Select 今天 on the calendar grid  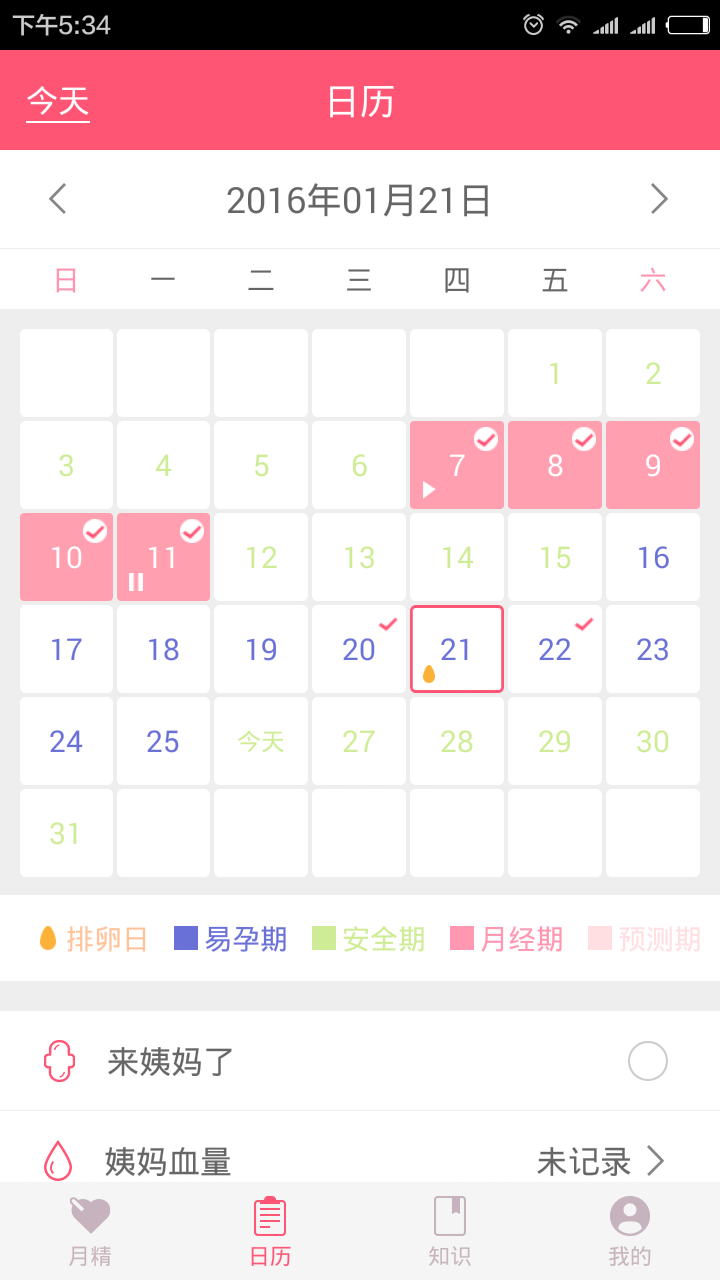point(261,741)
